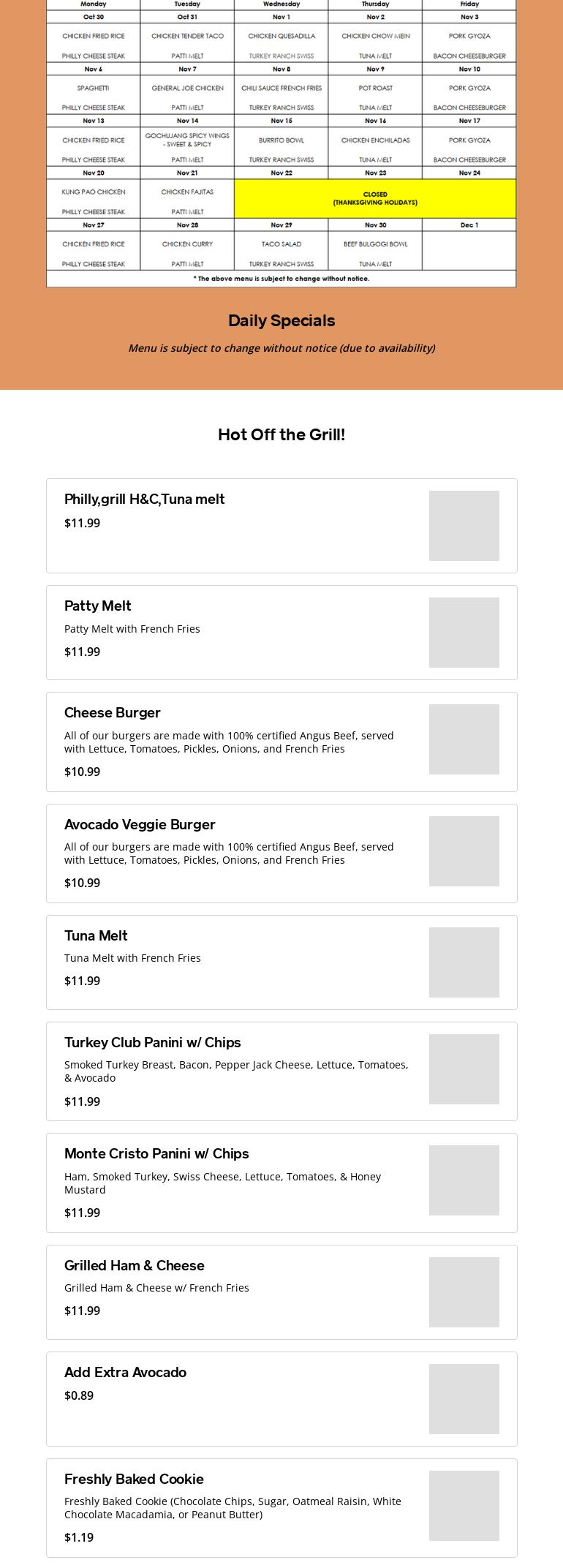The width and height of the screenshot is (563, 1568).
Task: Choose the Add Extra Avocado item
Action: tap(281, 1399)
